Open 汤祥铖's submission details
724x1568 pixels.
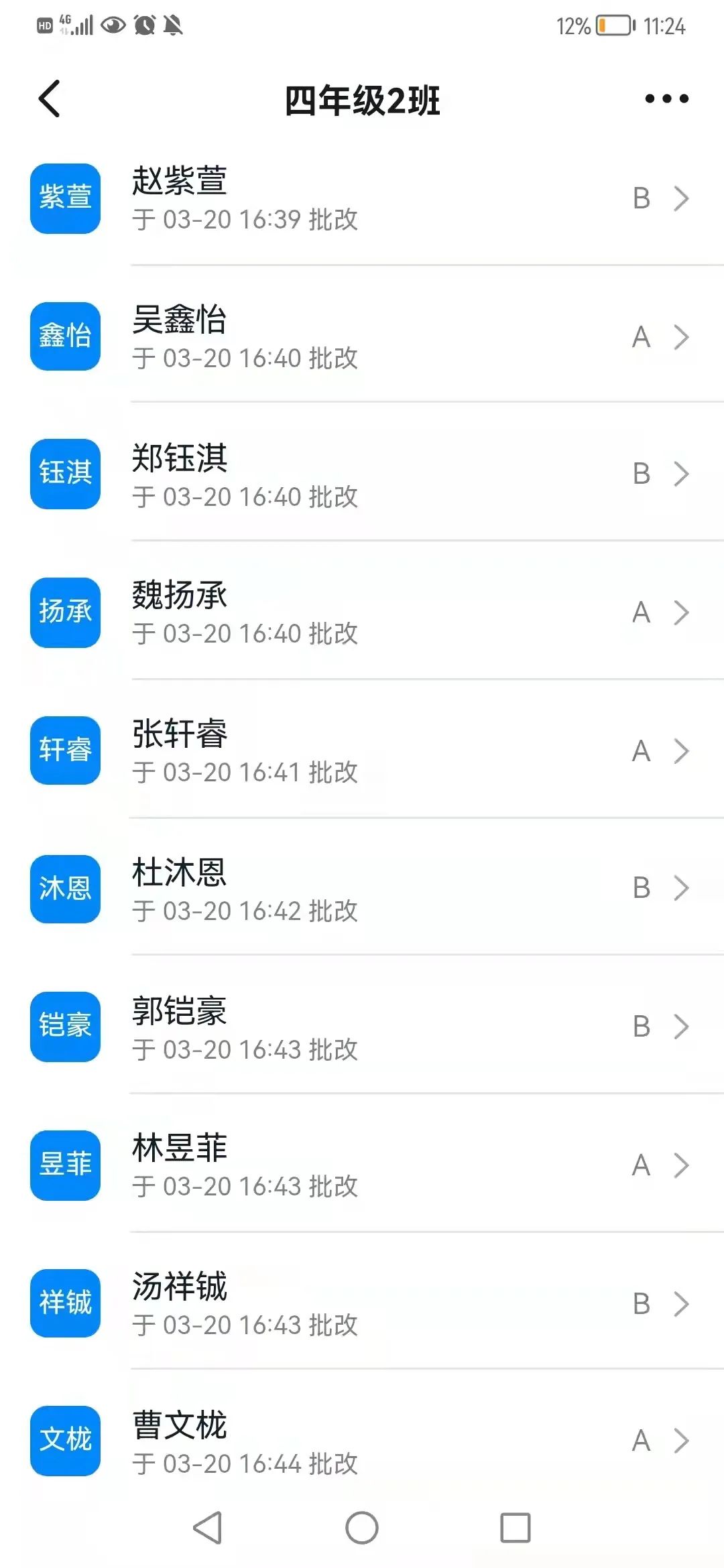(x=362, y=1303)
